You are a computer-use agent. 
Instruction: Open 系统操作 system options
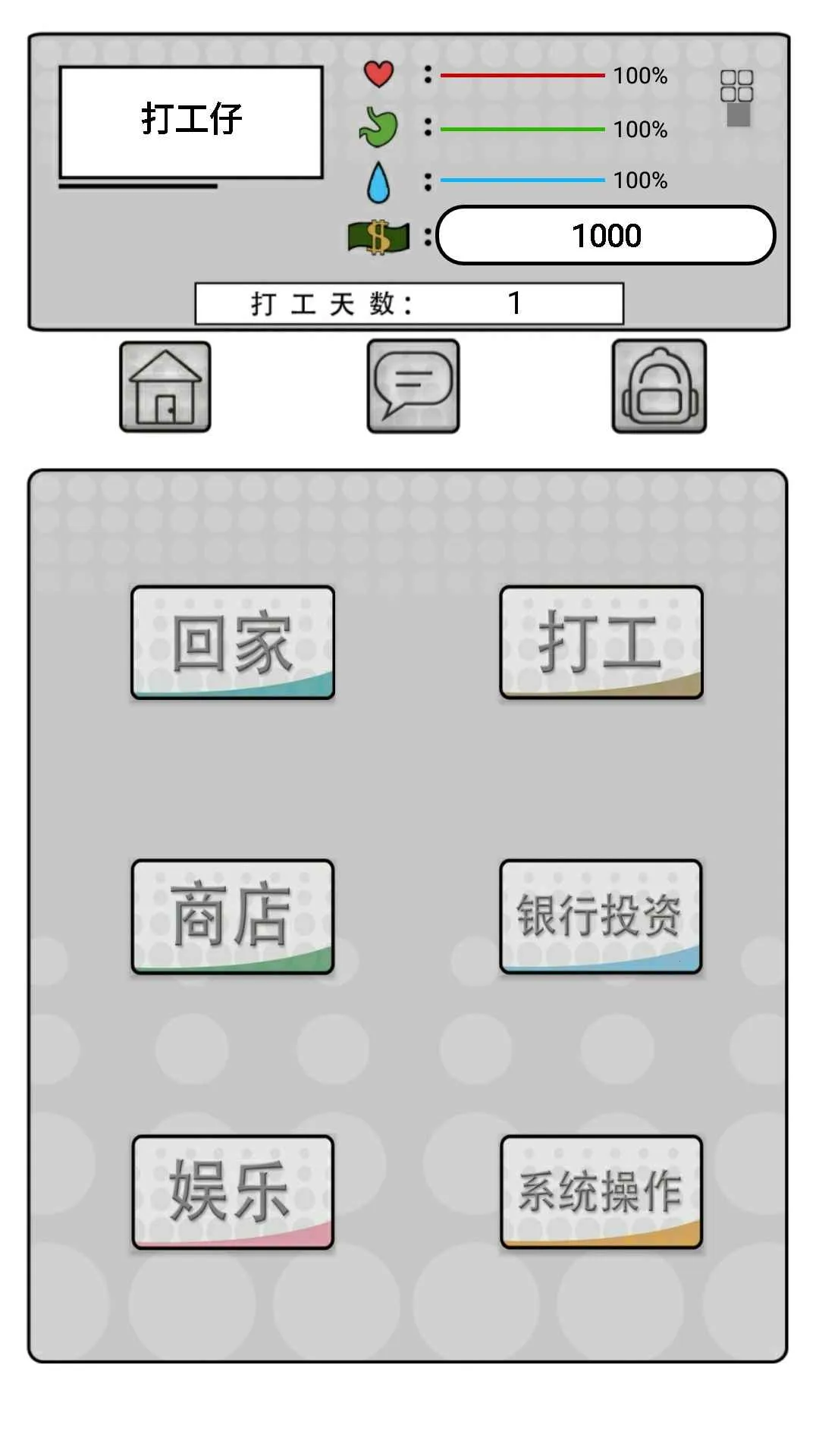click(601, 1191)
